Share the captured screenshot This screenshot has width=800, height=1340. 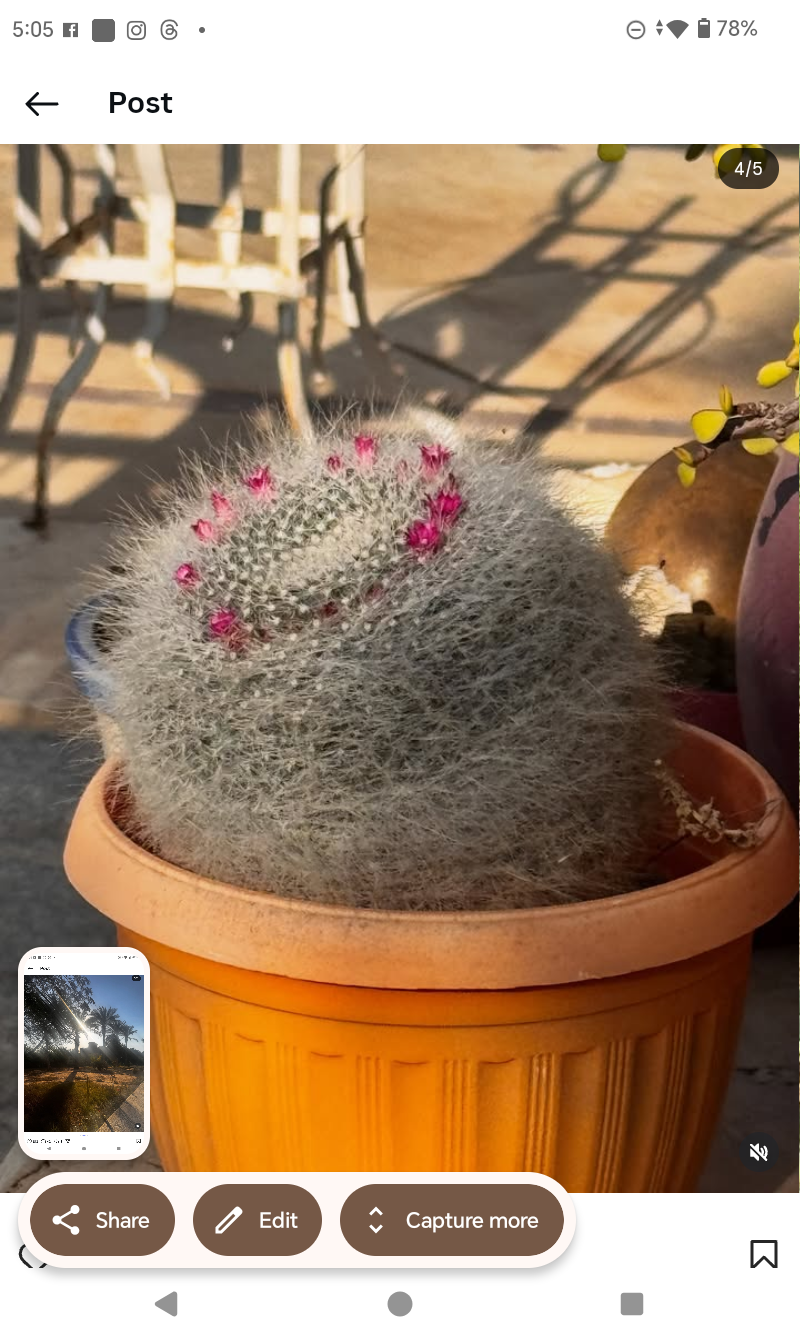click(x=102, y=1220)
